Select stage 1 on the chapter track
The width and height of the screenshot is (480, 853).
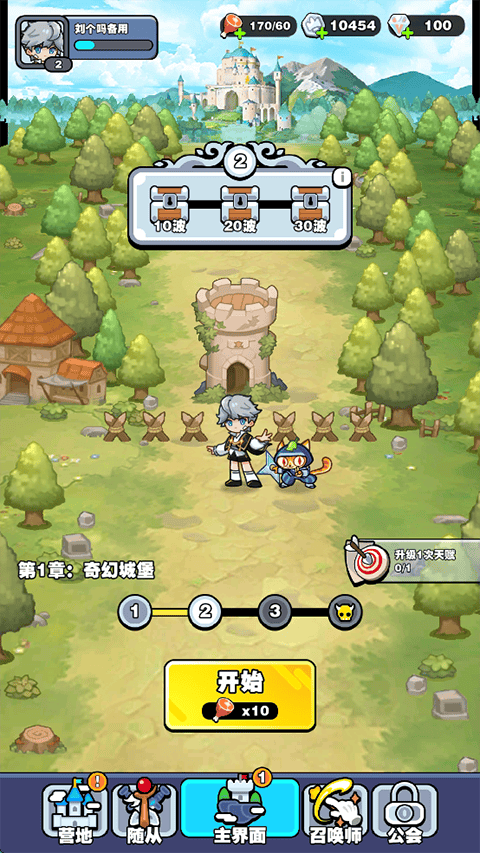coord(134,612)
